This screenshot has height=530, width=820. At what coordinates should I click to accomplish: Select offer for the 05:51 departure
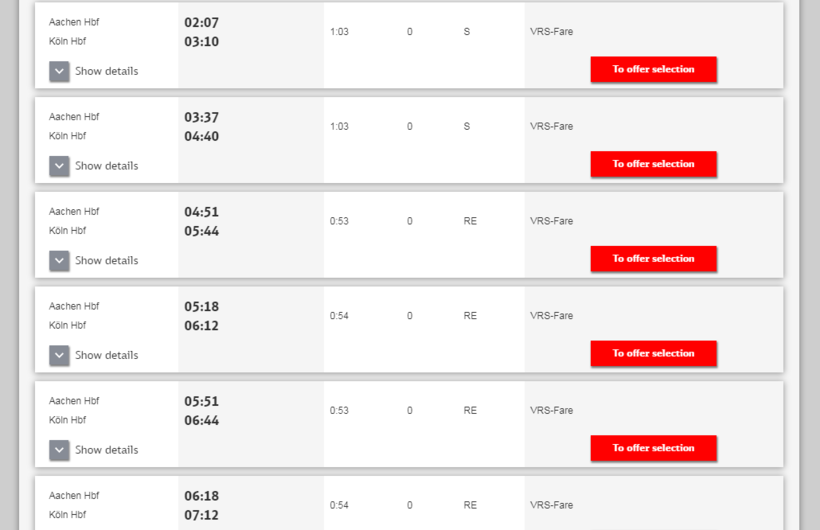[653, 448]
